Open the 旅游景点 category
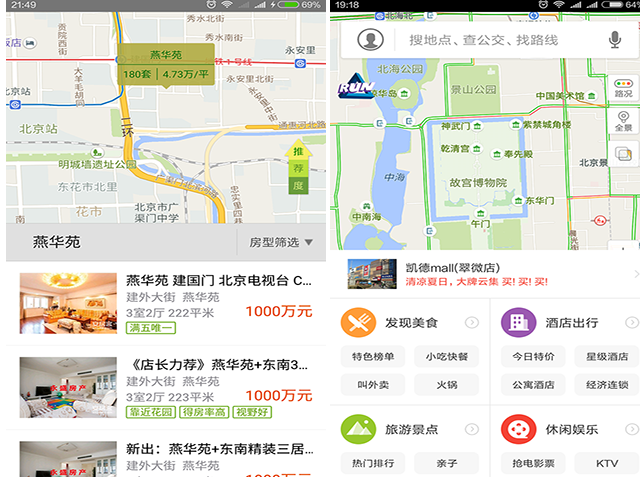 [409, 430]
